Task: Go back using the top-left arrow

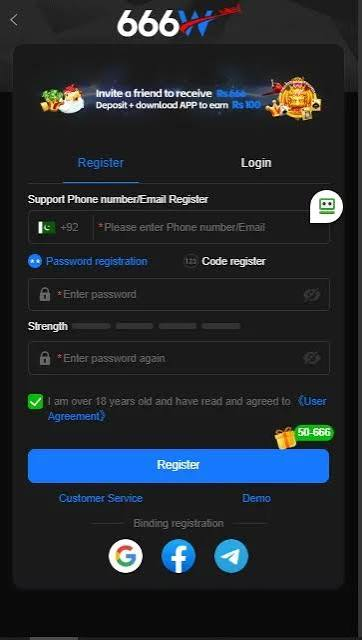Action: (x=14, y=20)
